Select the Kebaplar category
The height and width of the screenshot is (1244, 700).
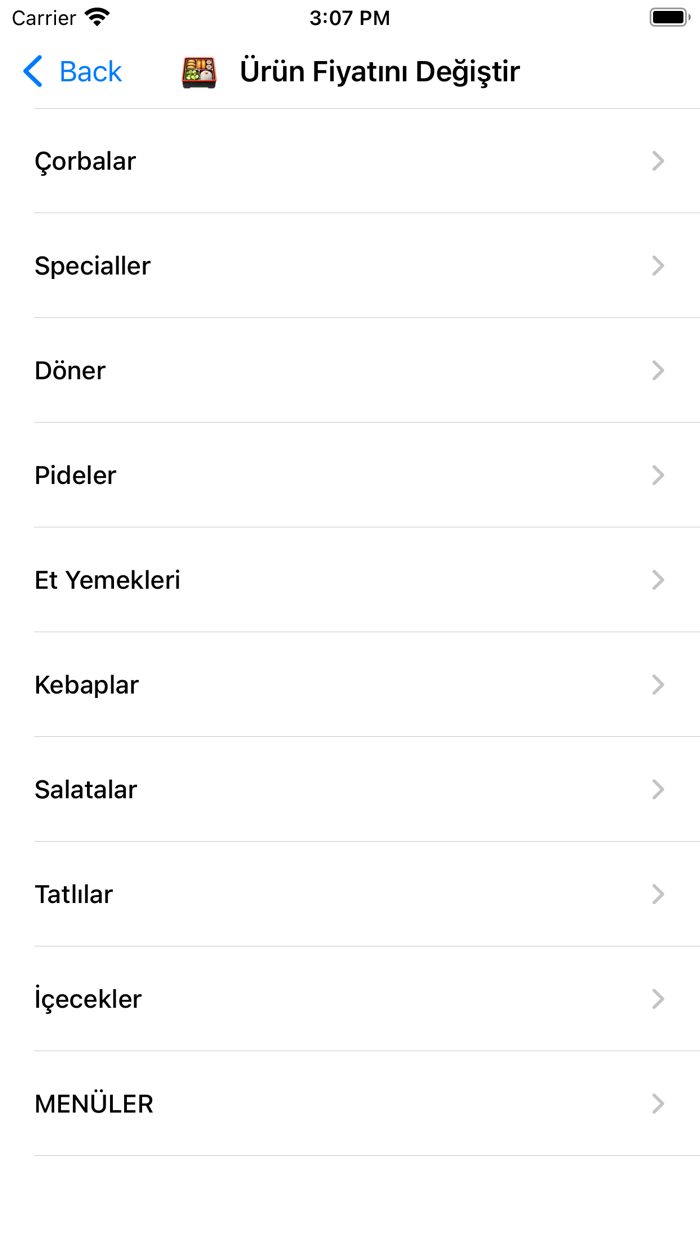click(x=87, y=685)
